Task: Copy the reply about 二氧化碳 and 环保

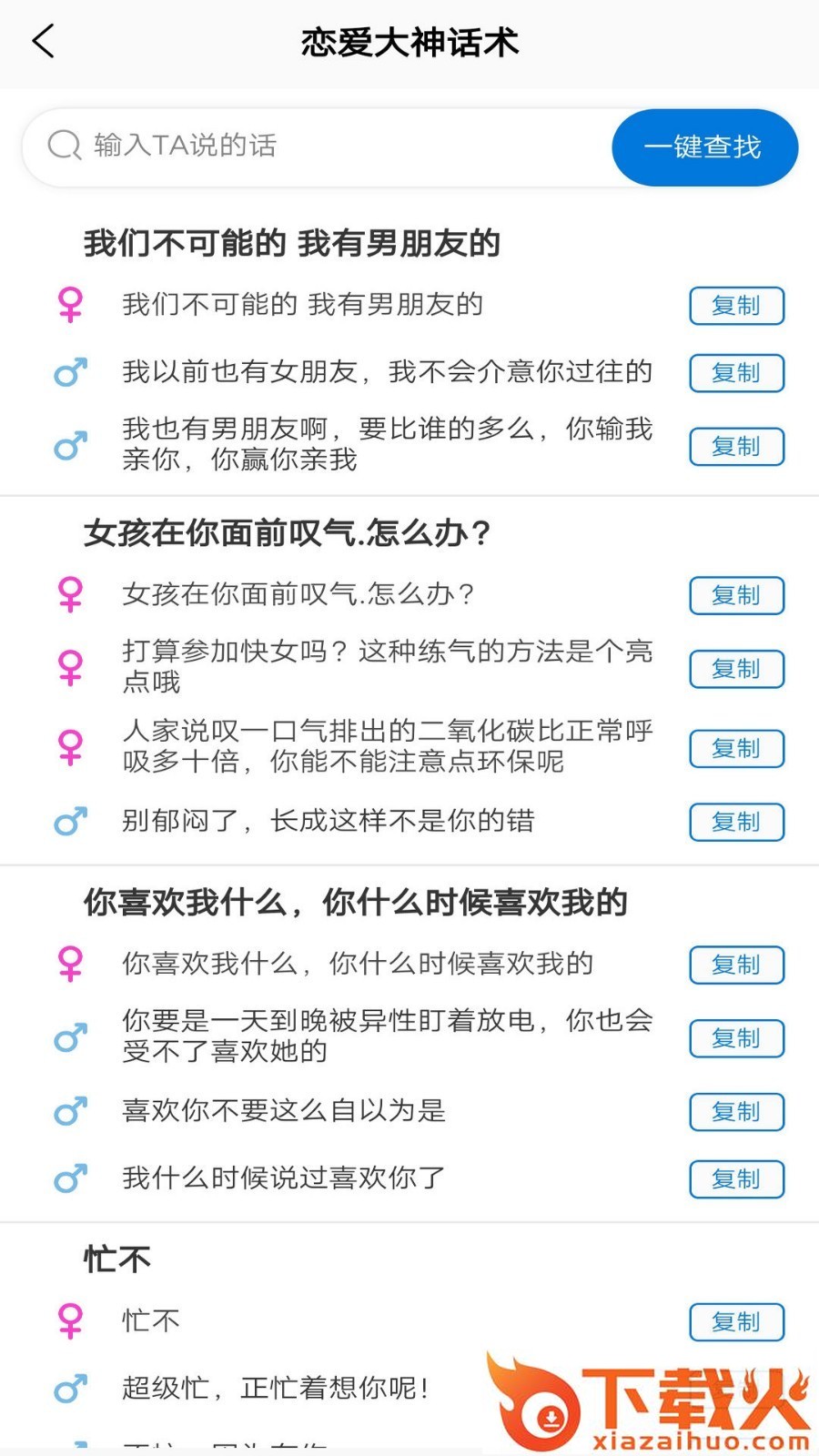Action: click(x=736, y=749)
